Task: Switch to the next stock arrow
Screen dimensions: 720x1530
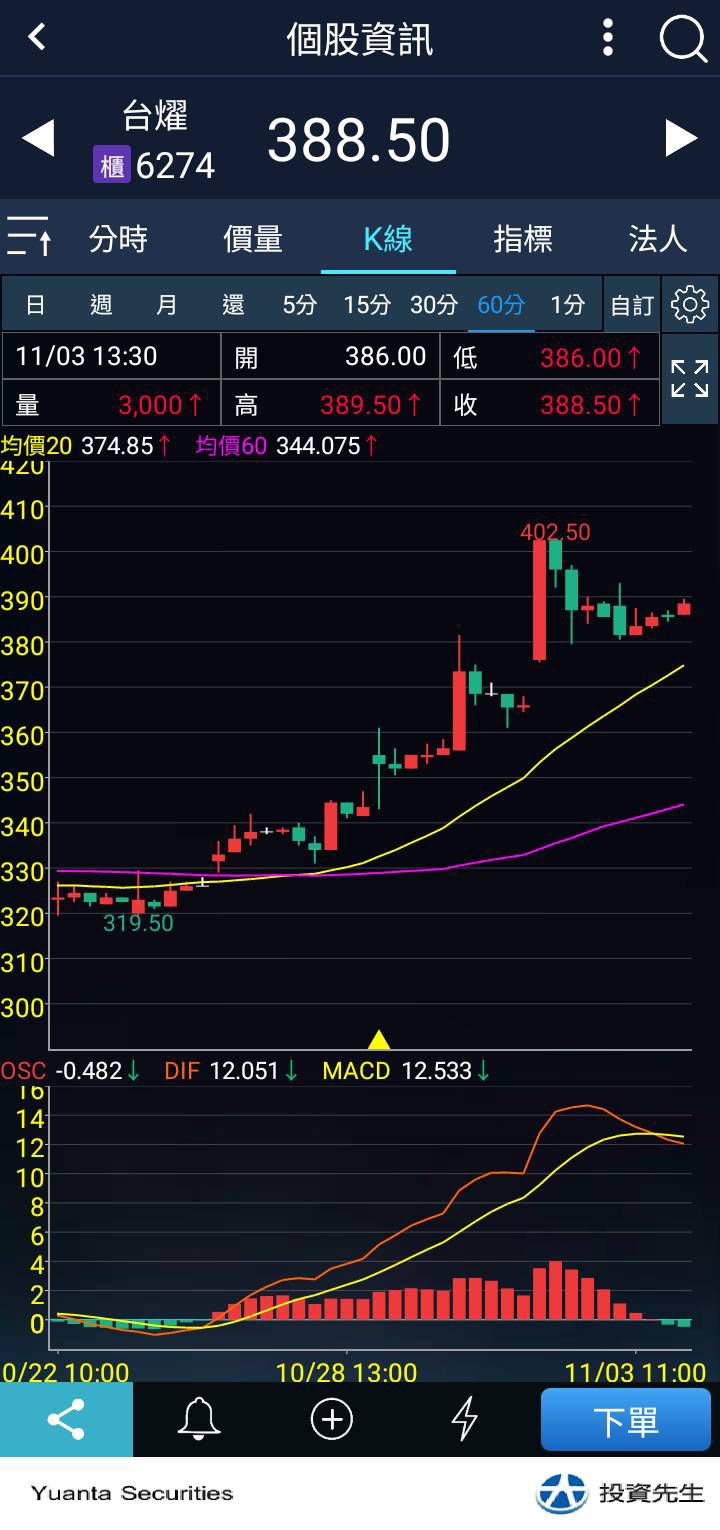Action: click(x=681, y=138)
